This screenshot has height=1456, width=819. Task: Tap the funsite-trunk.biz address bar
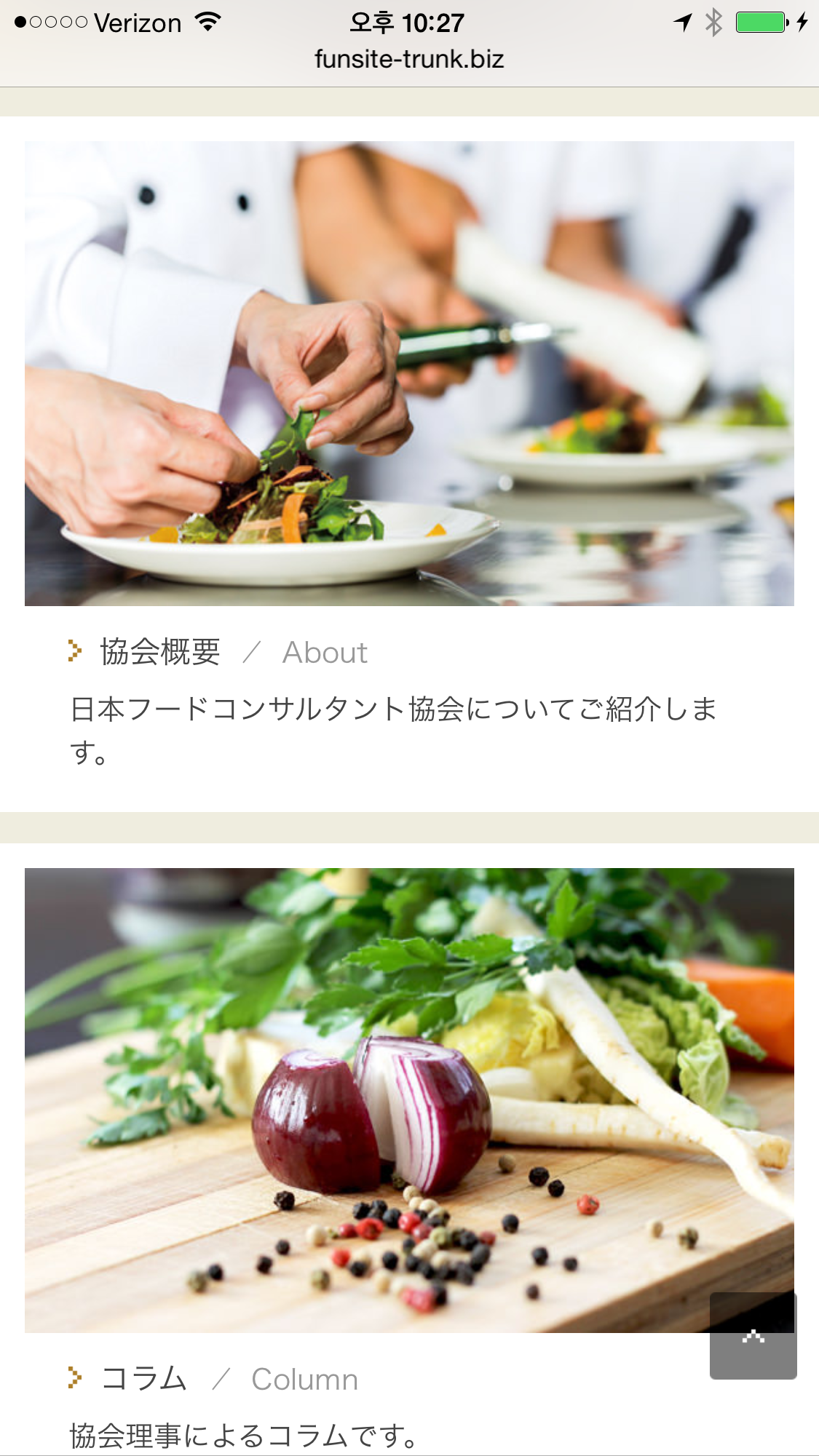pos(409,59)
